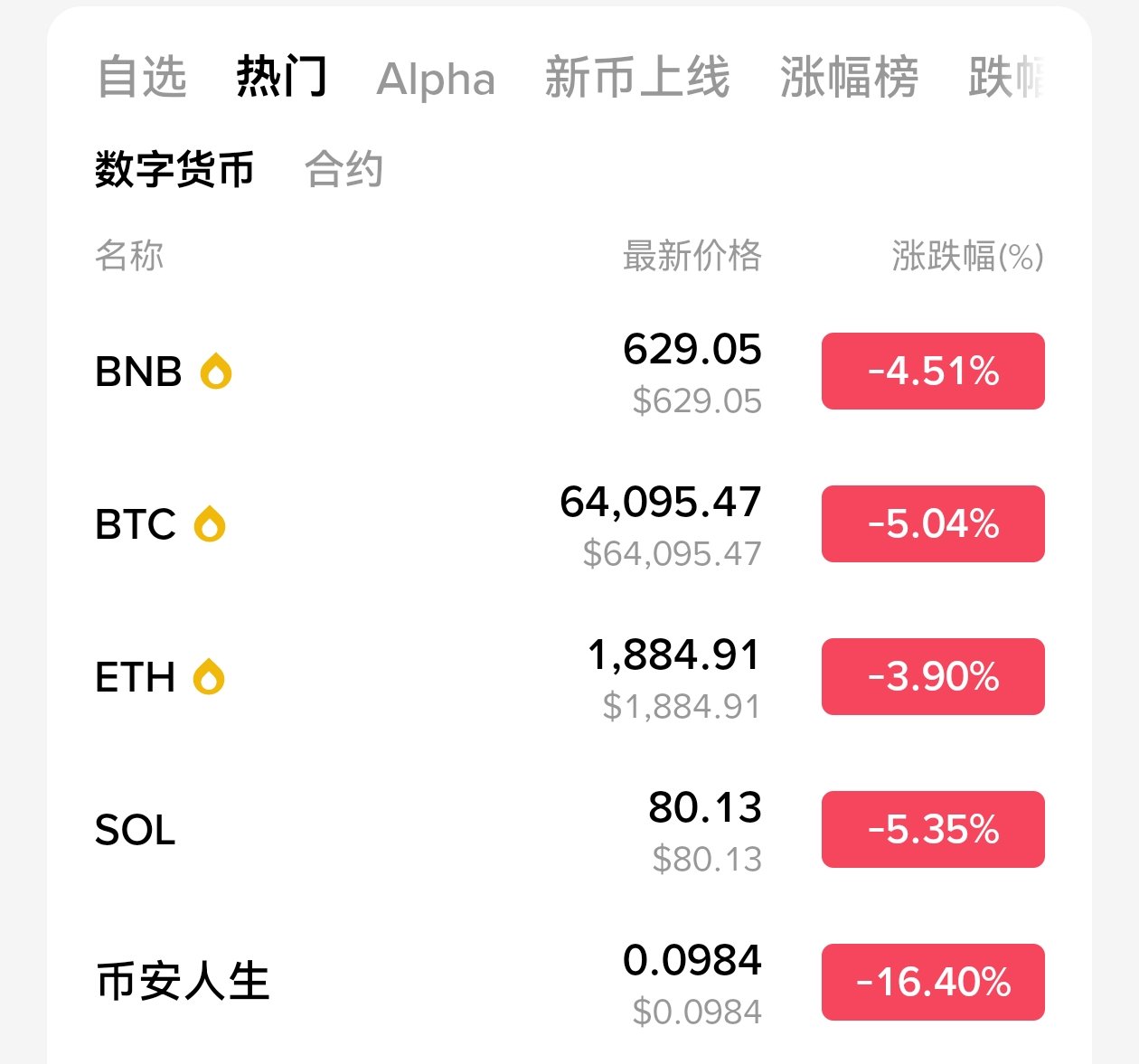Tap the -16.40% change badge for 币安人生
This screenshot has width=1139, height=1064.
click(933, 983)
